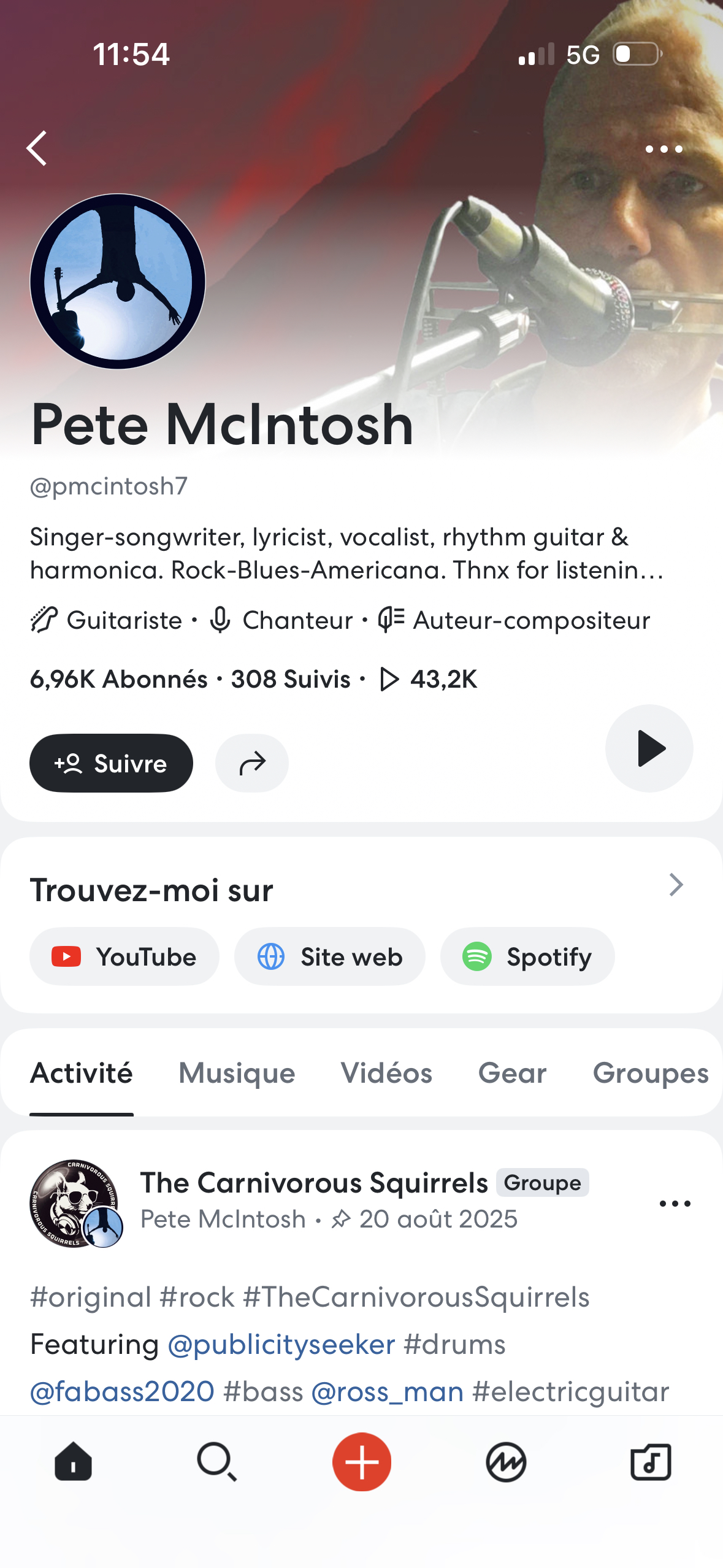
Task: Show the Gear tab
Action: pyautogui.click(x=512, y=1073)
